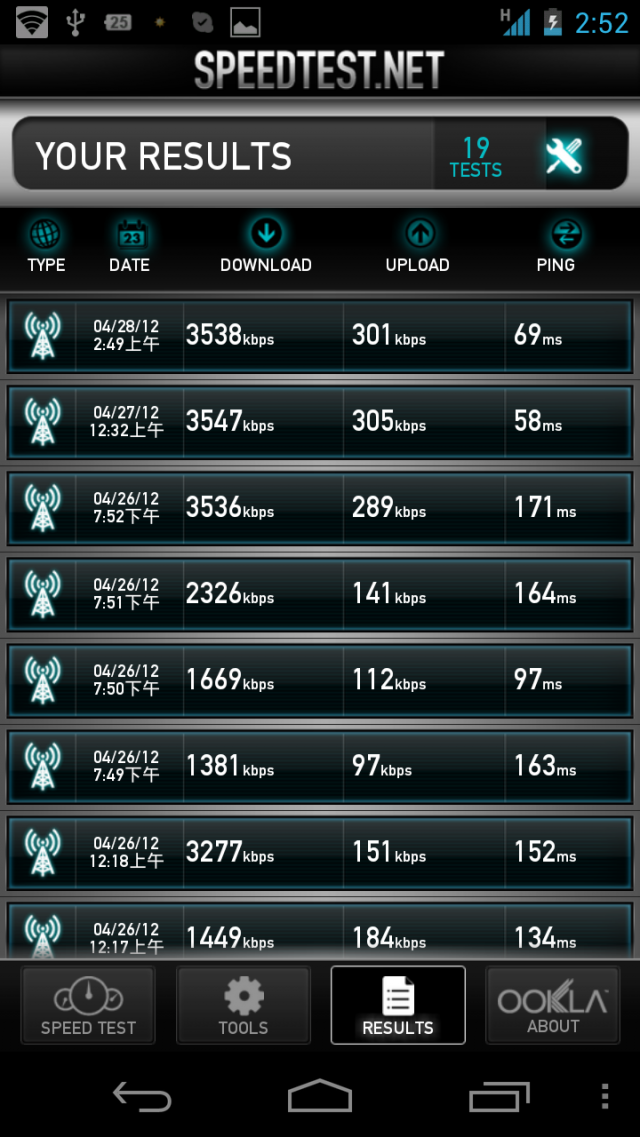Select the Results tab

click(x=398, y=1005)
